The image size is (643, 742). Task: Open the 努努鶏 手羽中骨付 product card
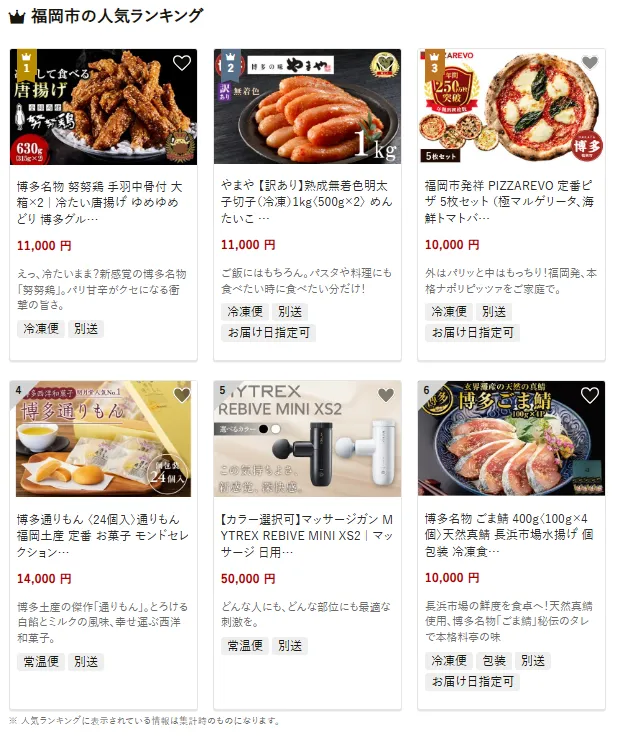pyautogui.click(x=102, y=201)
